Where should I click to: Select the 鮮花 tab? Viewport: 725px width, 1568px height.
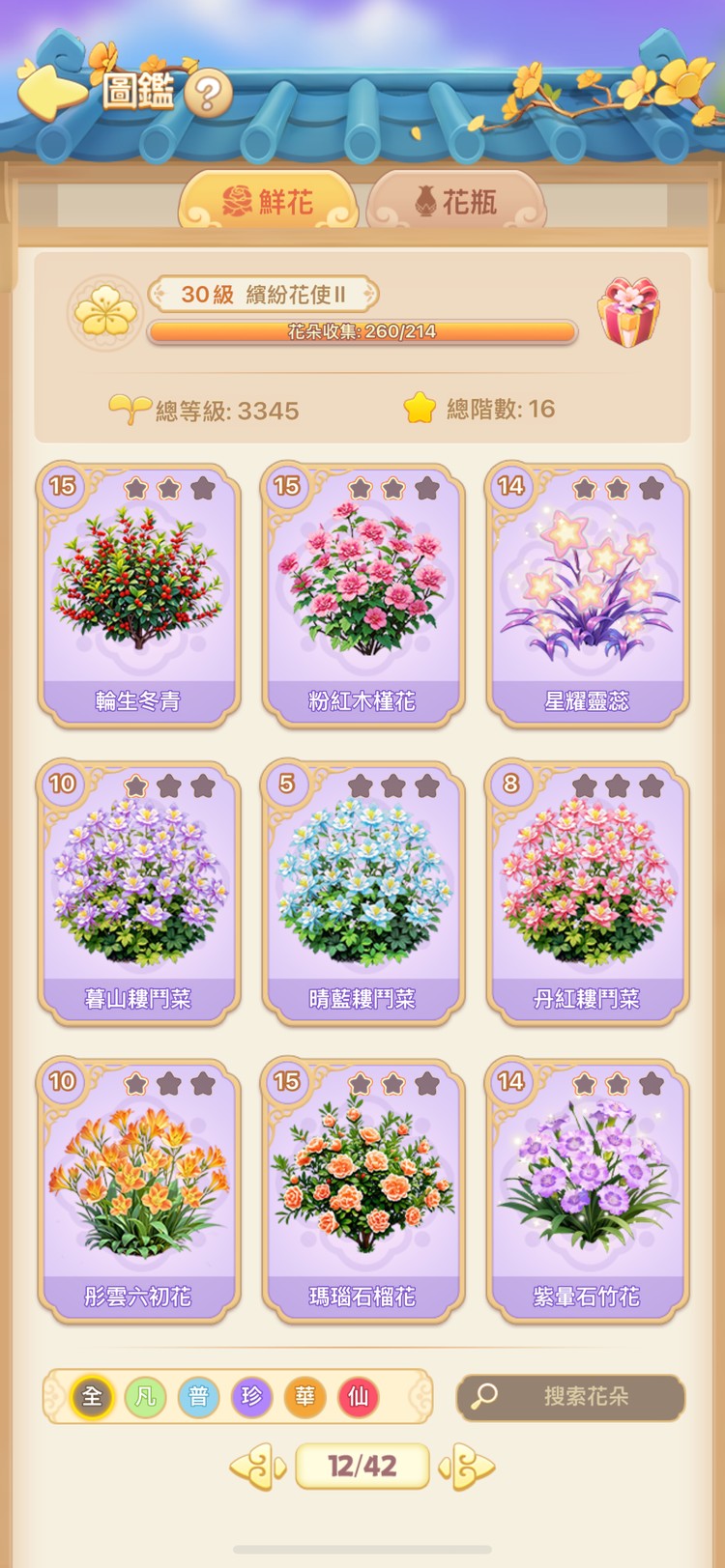pos(268,202)
